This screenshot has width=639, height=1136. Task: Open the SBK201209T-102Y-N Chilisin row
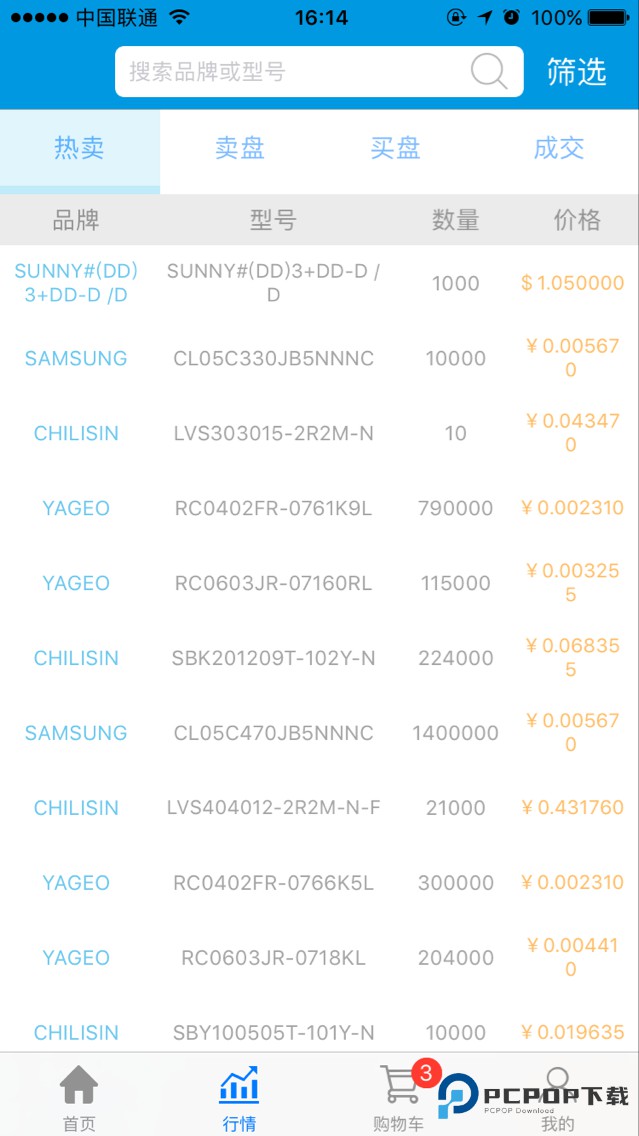tap(273, 658)
